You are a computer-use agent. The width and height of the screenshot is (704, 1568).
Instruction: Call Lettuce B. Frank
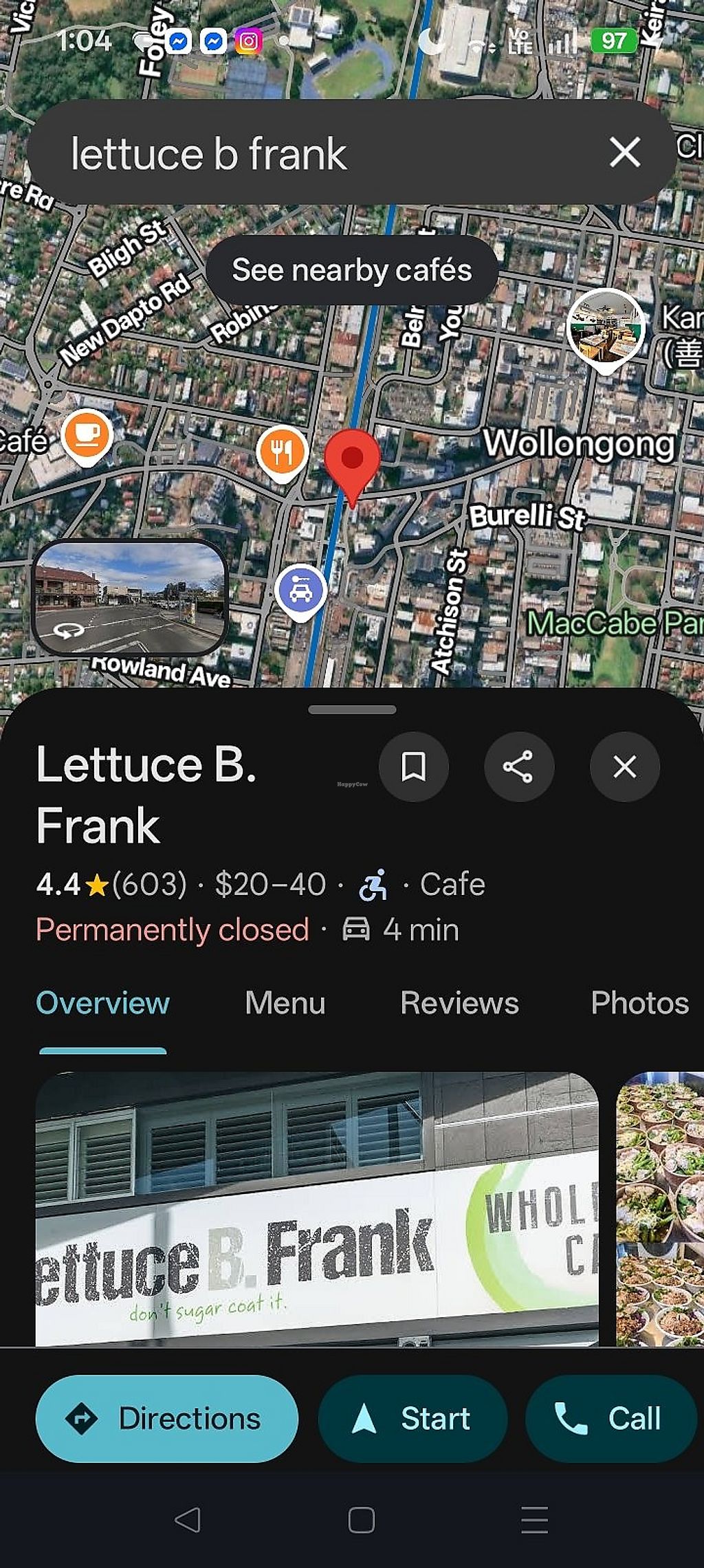(610, 1418)
